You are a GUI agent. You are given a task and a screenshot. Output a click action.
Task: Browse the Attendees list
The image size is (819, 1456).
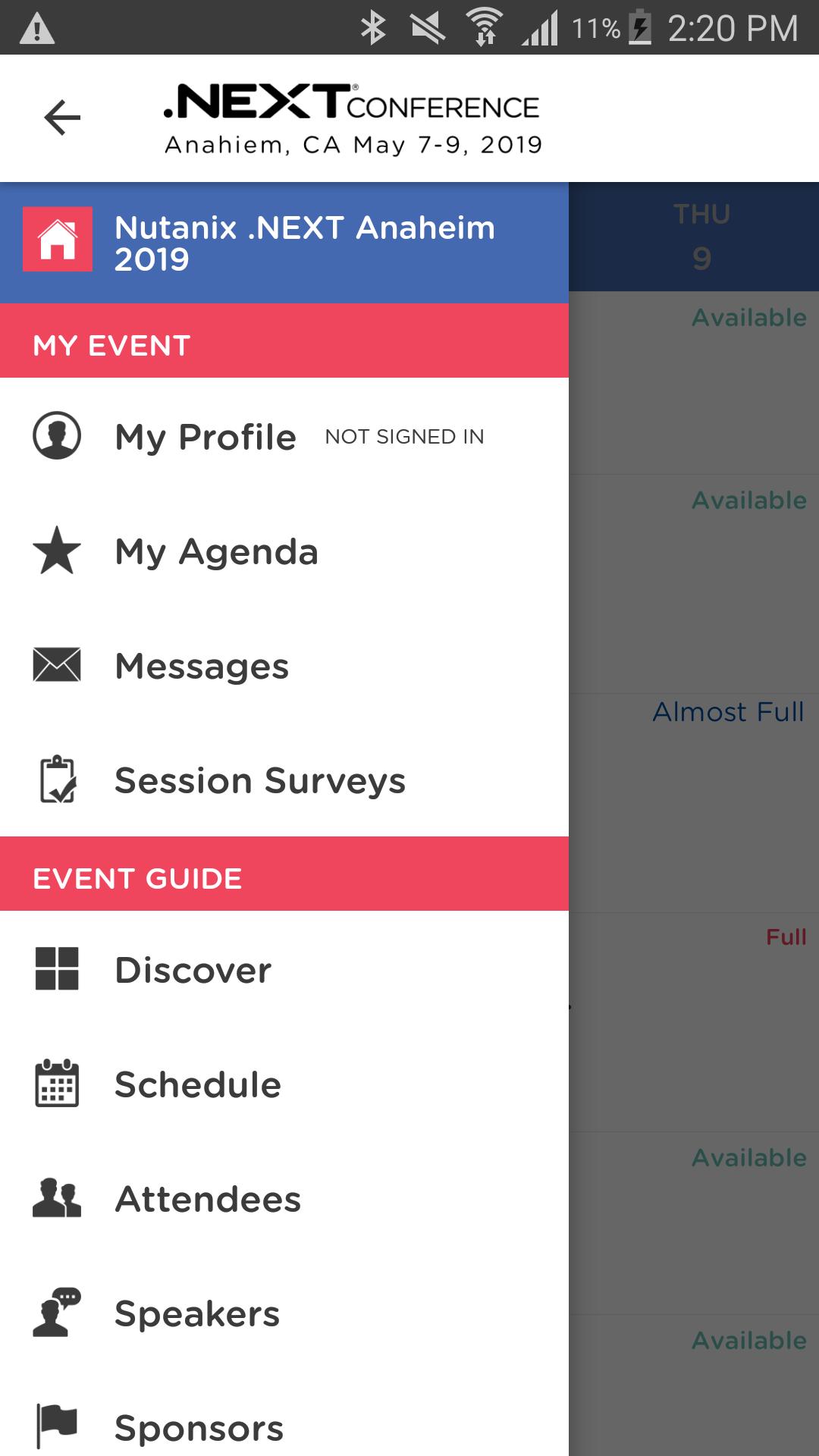(208, 1199)
